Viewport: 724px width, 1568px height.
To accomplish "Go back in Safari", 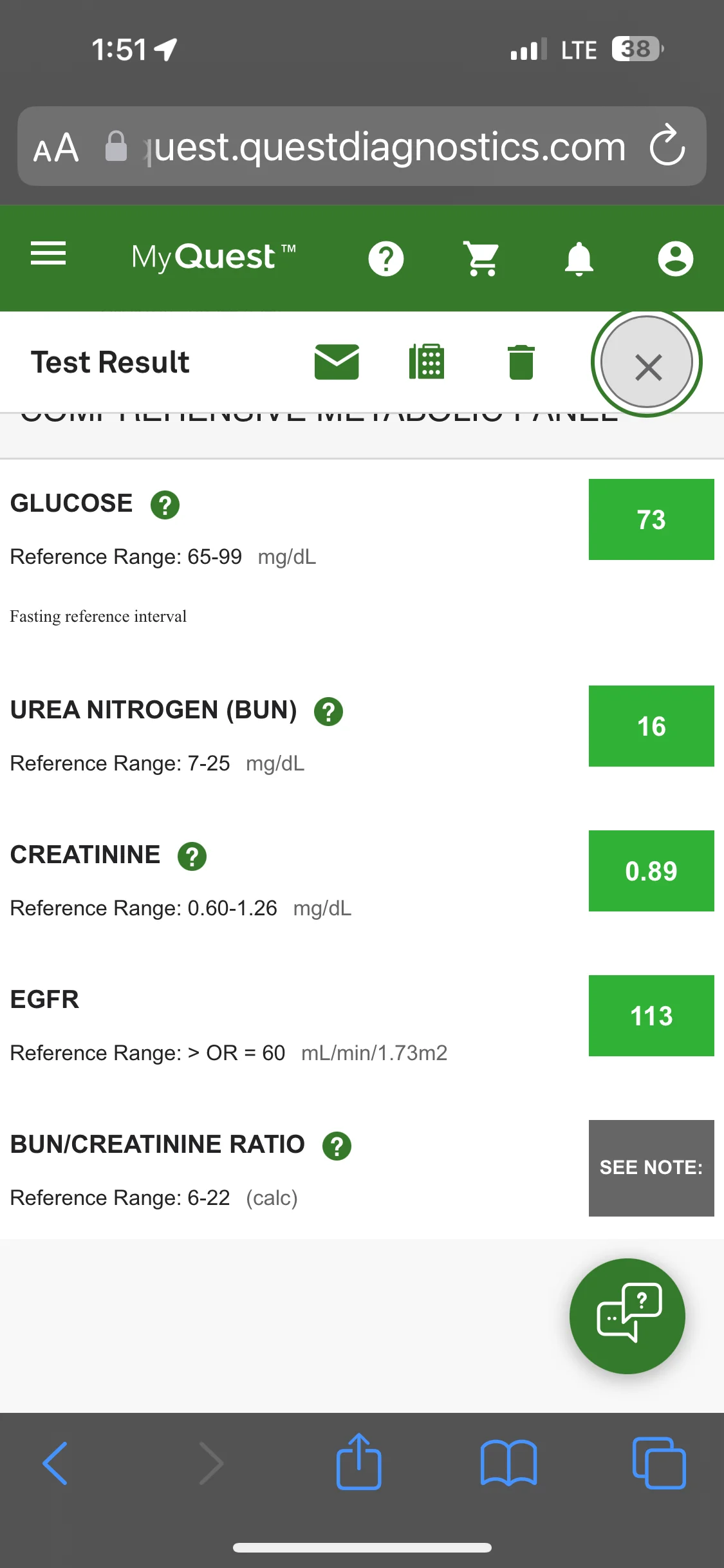I will pos(55,1463).
